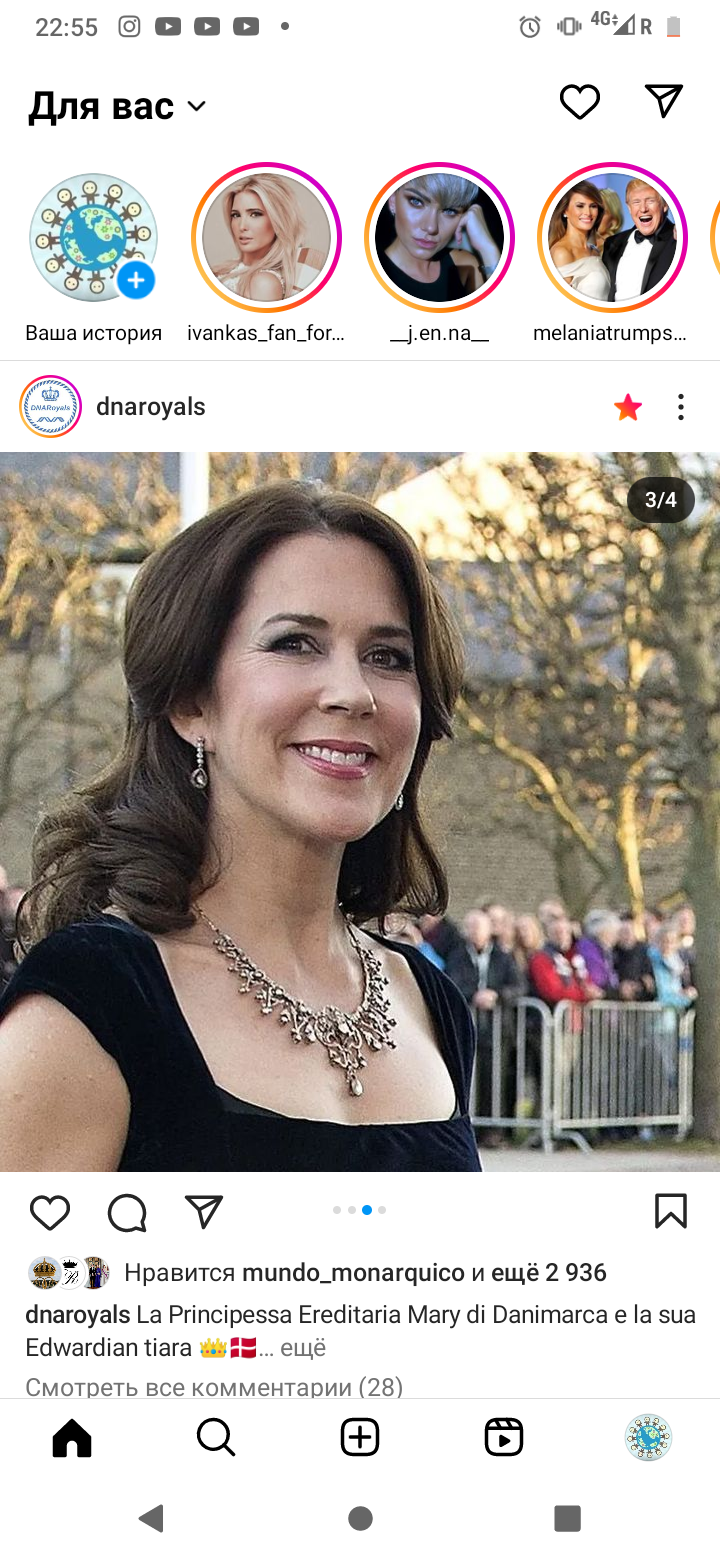Viewport: 720px width, 1560px height.
Task: Create a new post with plus button
Action: [x=360, y=1438]
